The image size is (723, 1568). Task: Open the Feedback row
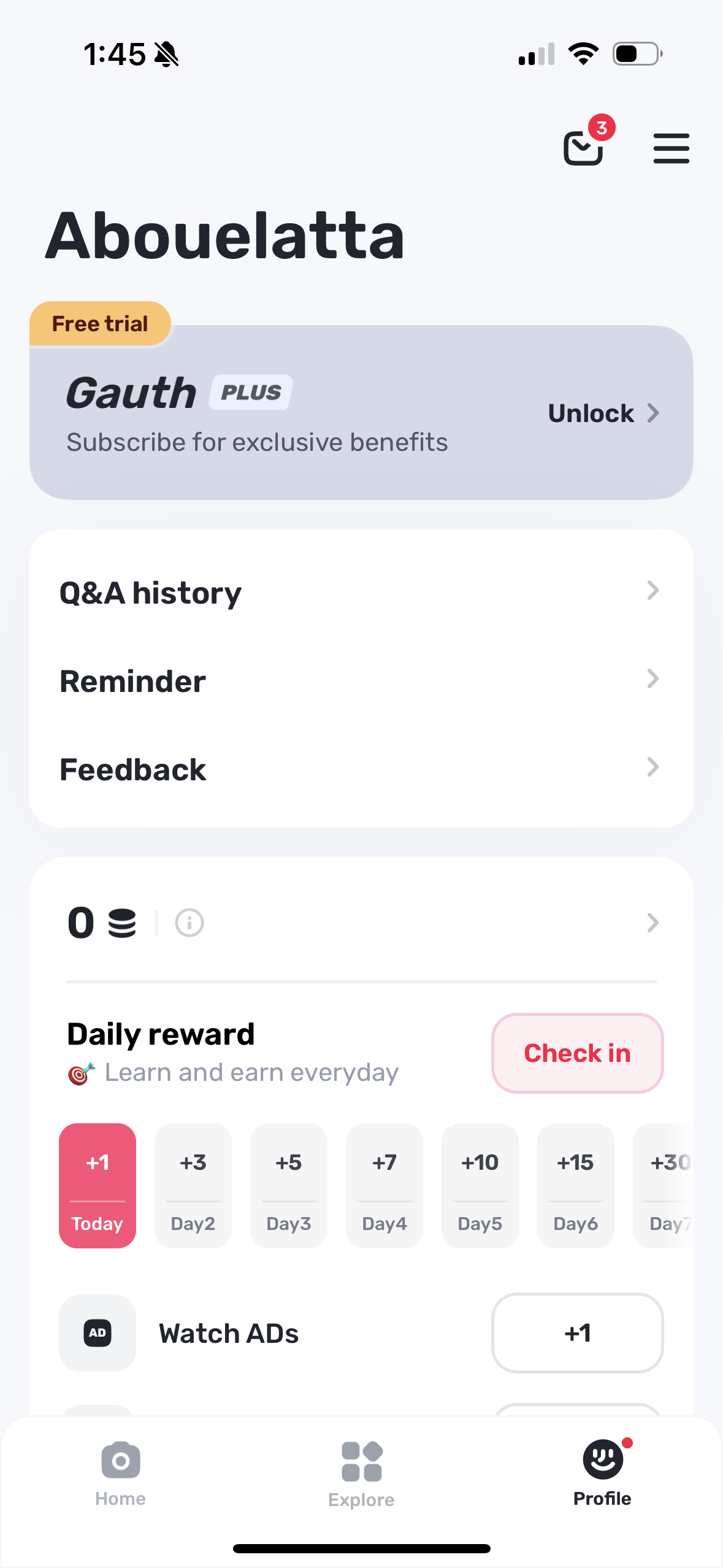(361, 769)
